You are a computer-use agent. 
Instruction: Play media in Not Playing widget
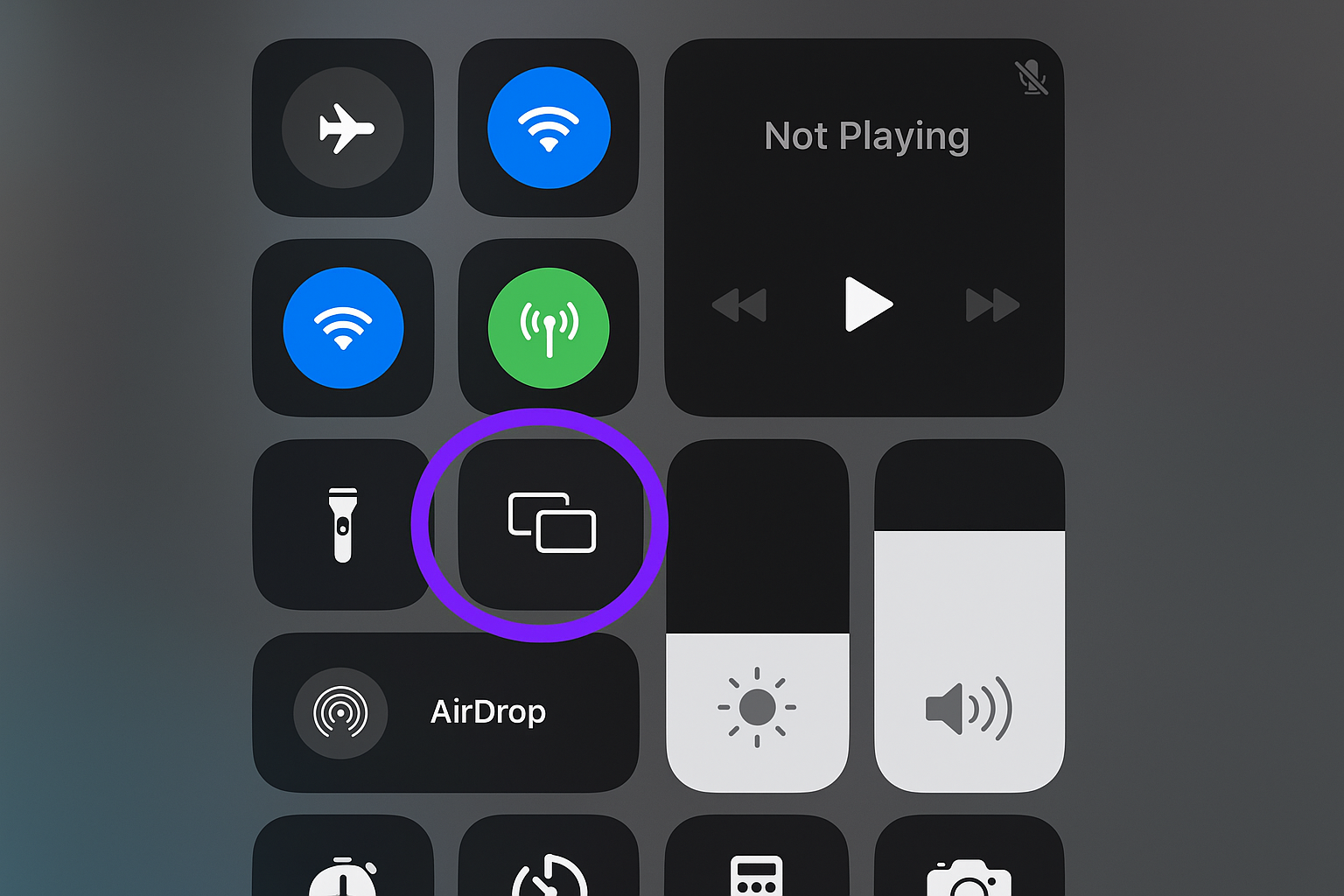867,304
